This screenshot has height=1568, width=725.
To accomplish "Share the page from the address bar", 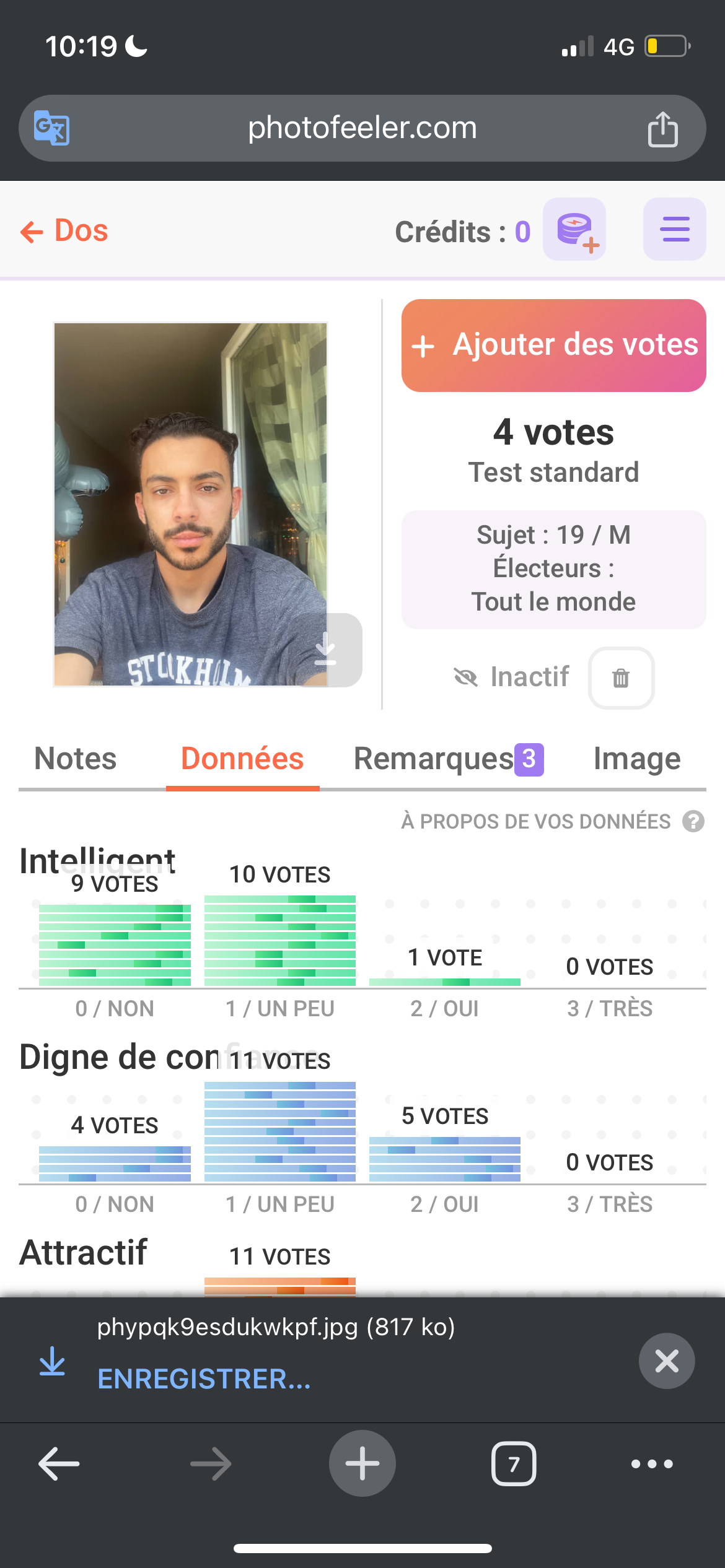I will click(x=662, y=129).
